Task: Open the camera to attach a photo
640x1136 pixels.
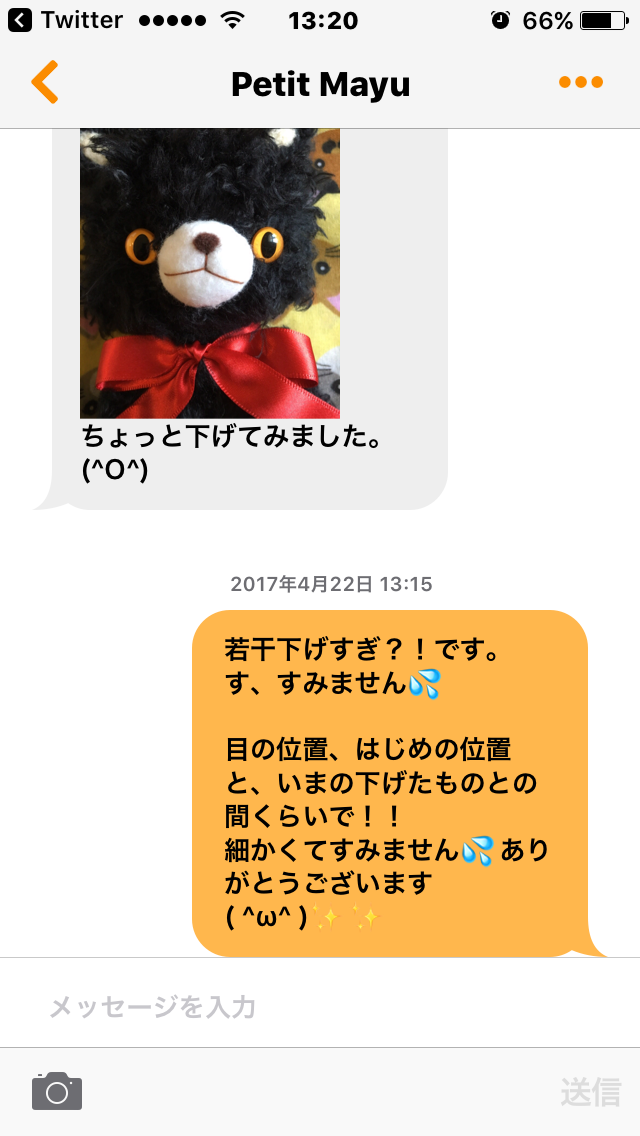Action: click(57, 1091)
